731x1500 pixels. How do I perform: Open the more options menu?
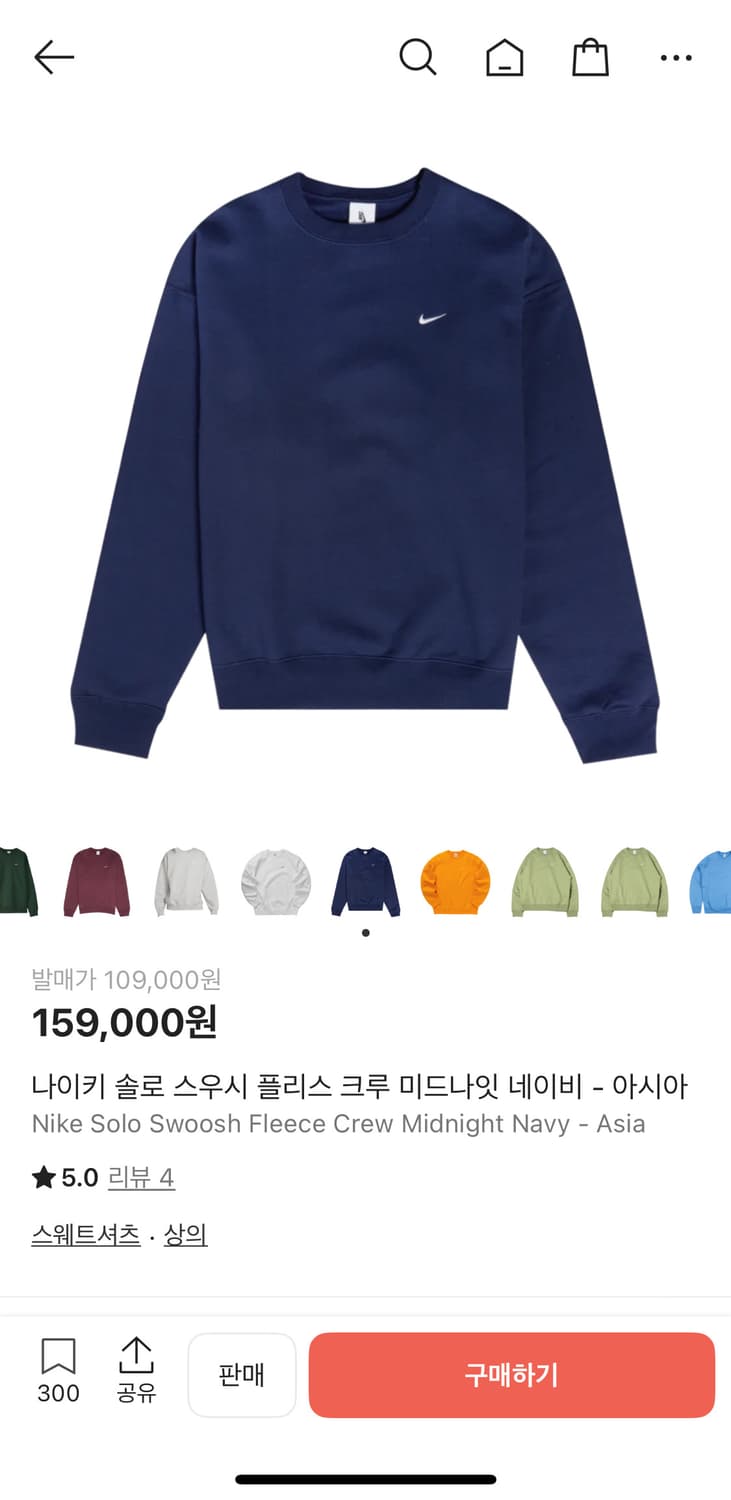(x=676, y=57)
